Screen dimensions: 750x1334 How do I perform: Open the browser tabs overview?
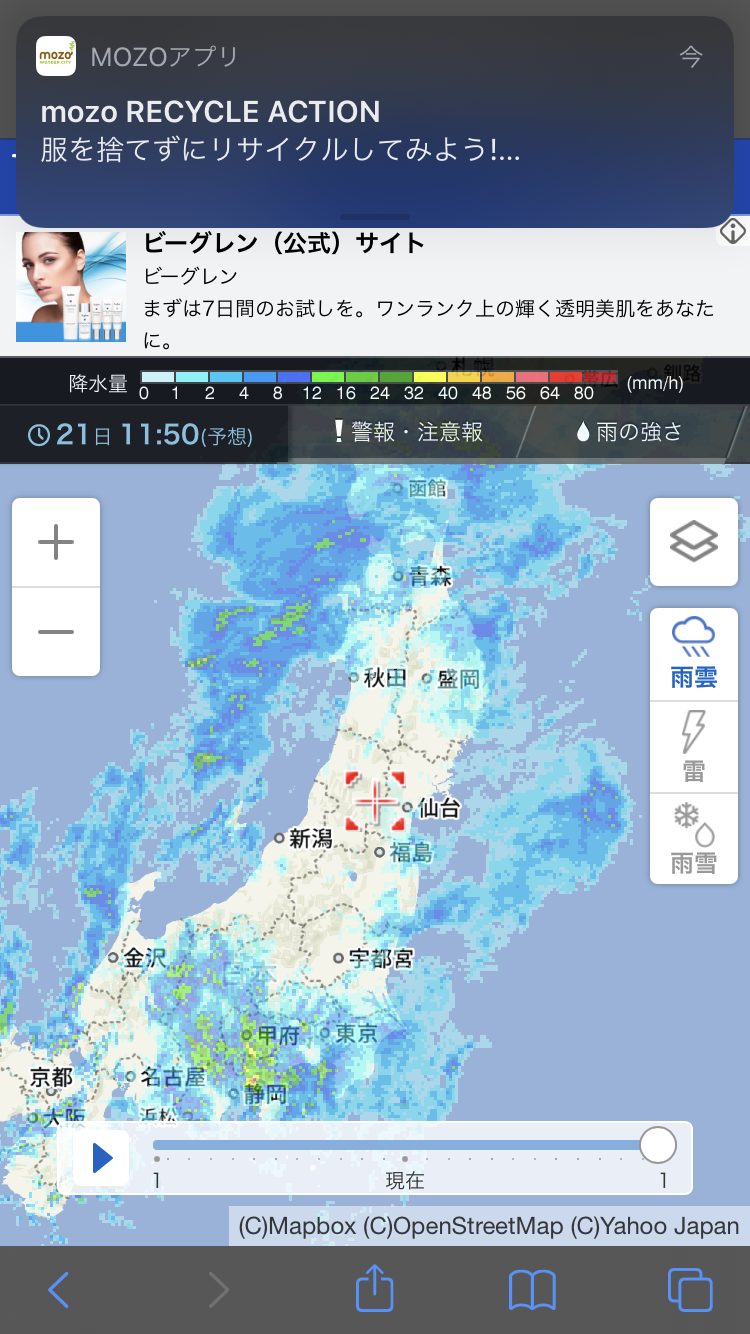690,1290
